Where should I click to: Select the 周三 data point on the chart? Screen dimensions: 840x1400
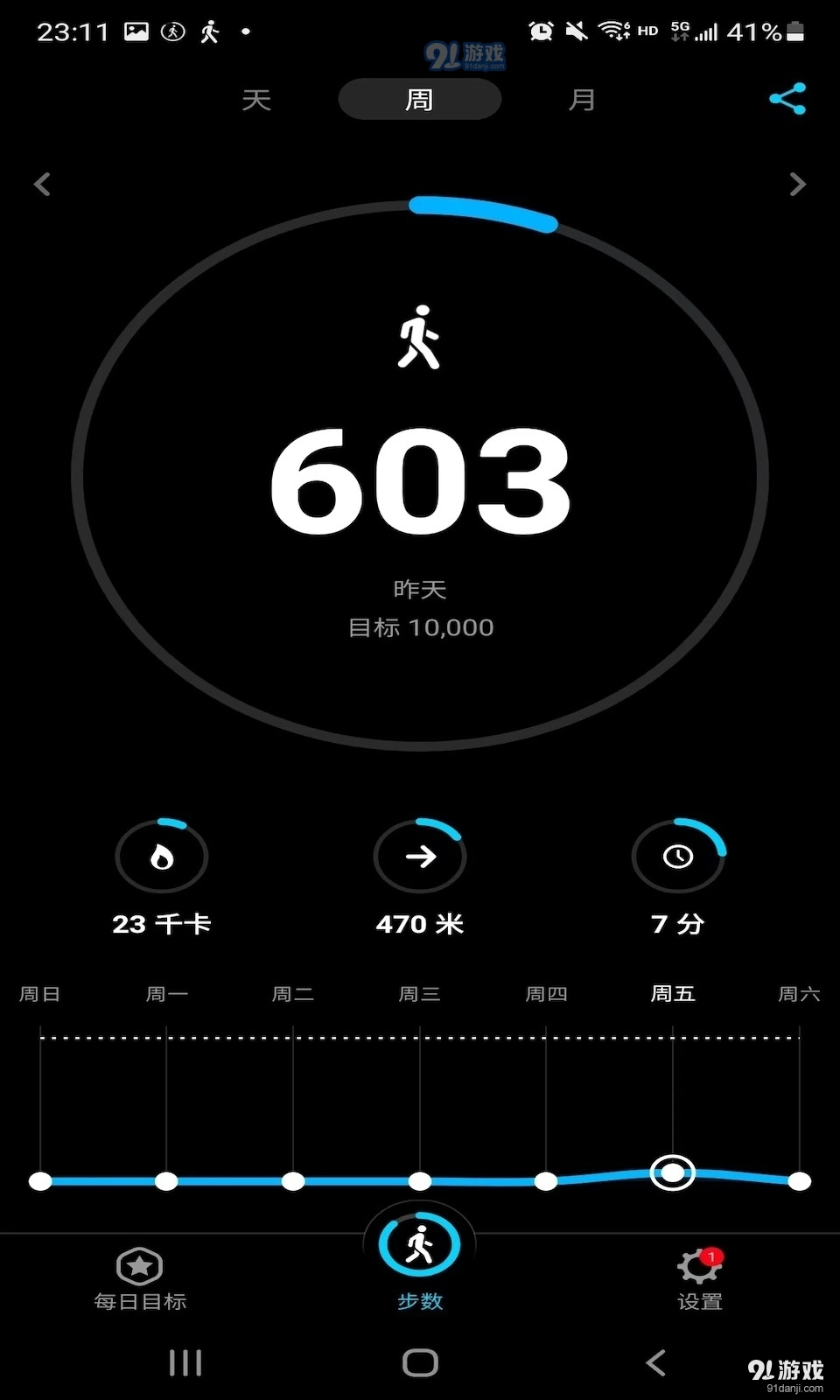click(418, 1180)
